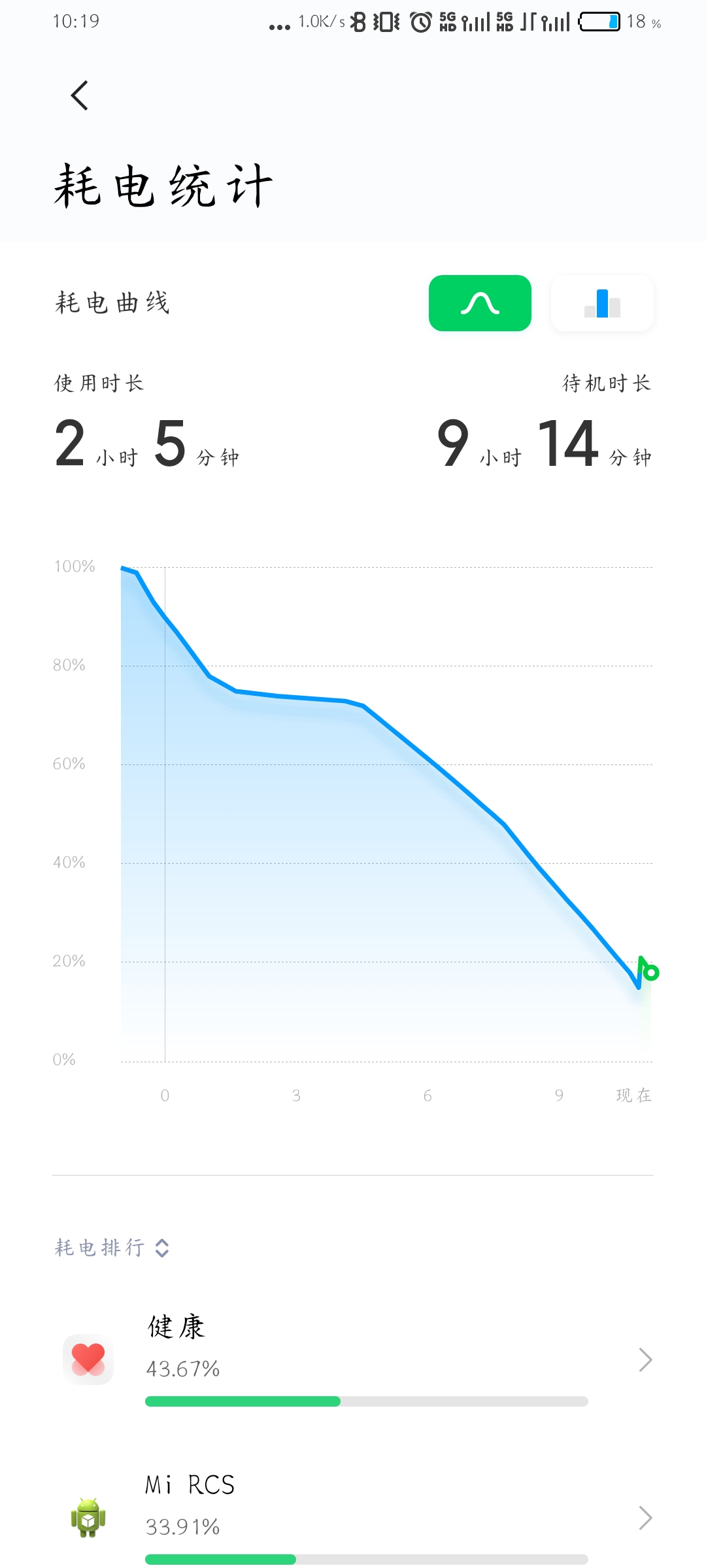Tap the green current point on battery curve
Image resolution: width=706 pixels, height=1568 pixels.
[650, 972]
